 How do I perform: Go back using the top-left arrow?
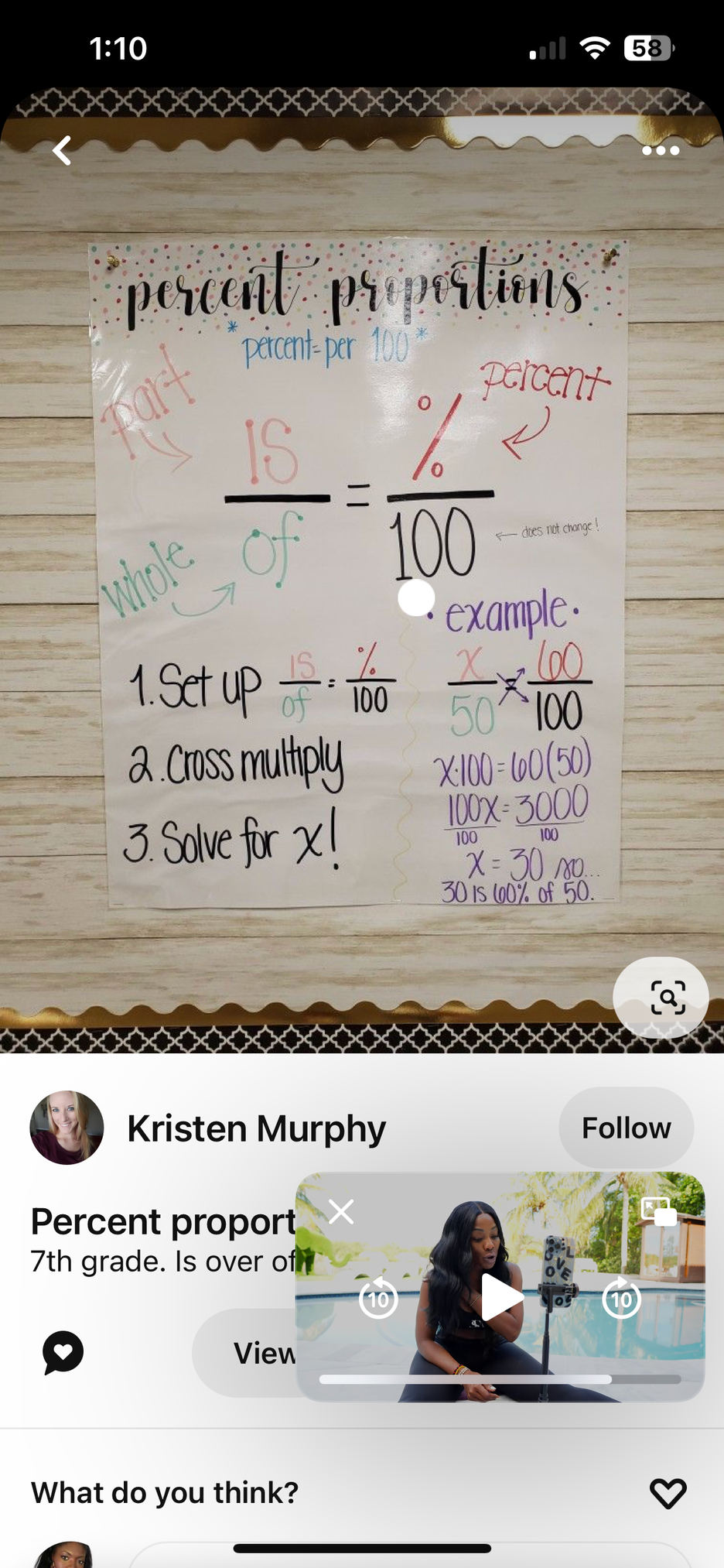(x=62, y=151)
